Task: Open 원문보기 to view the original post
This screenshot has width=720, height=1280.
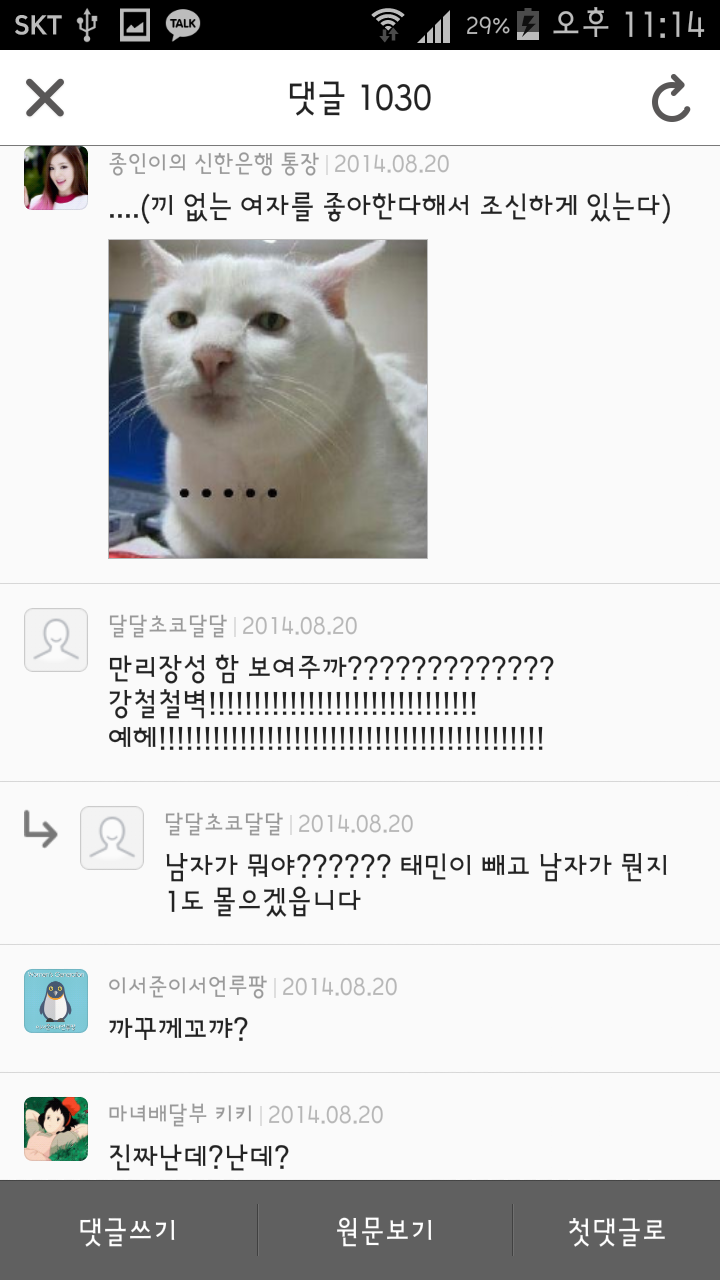Action: click(385, 1230)
